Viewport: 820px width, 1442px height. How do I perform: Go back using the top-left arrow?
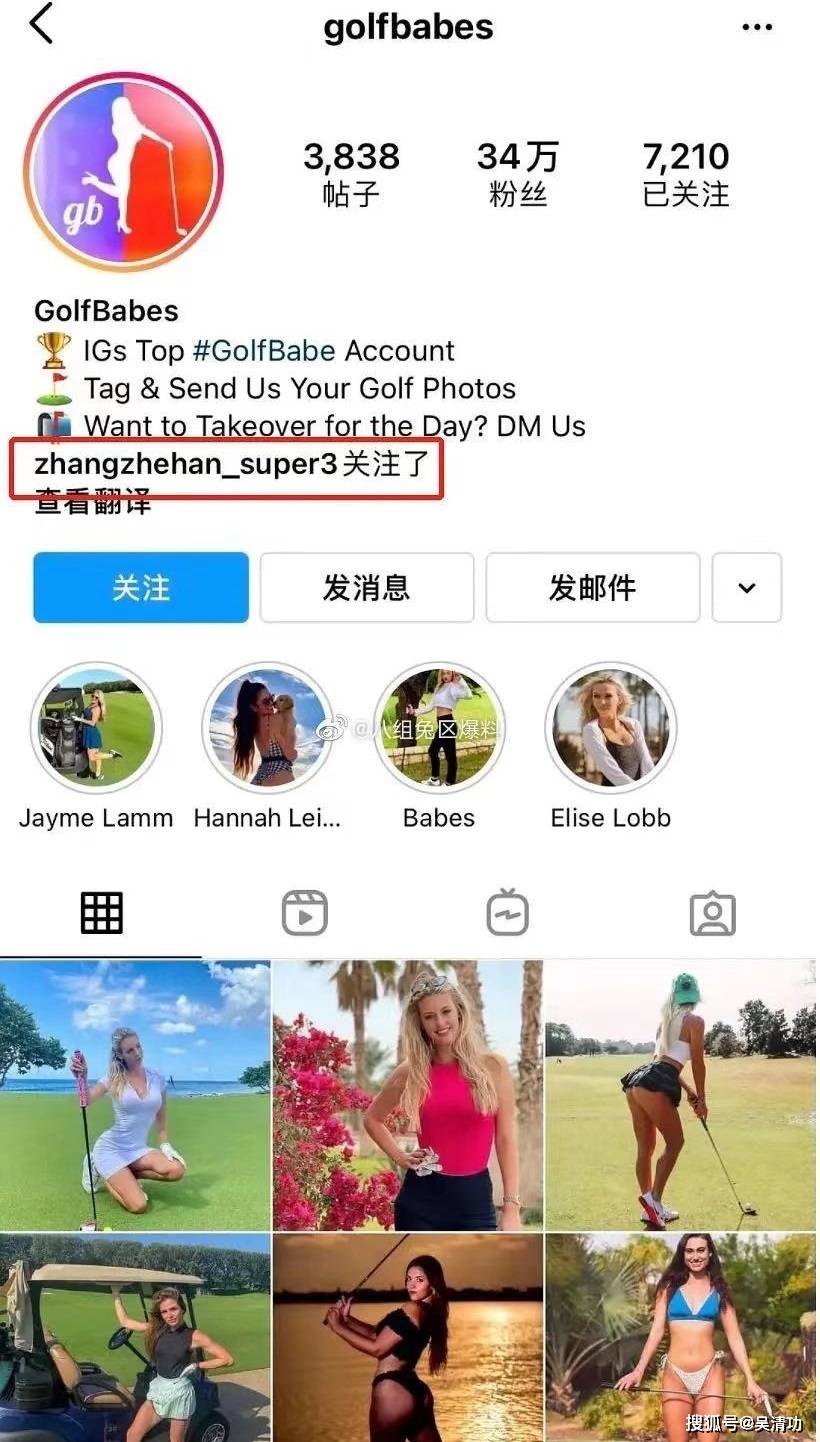[41, 24]
